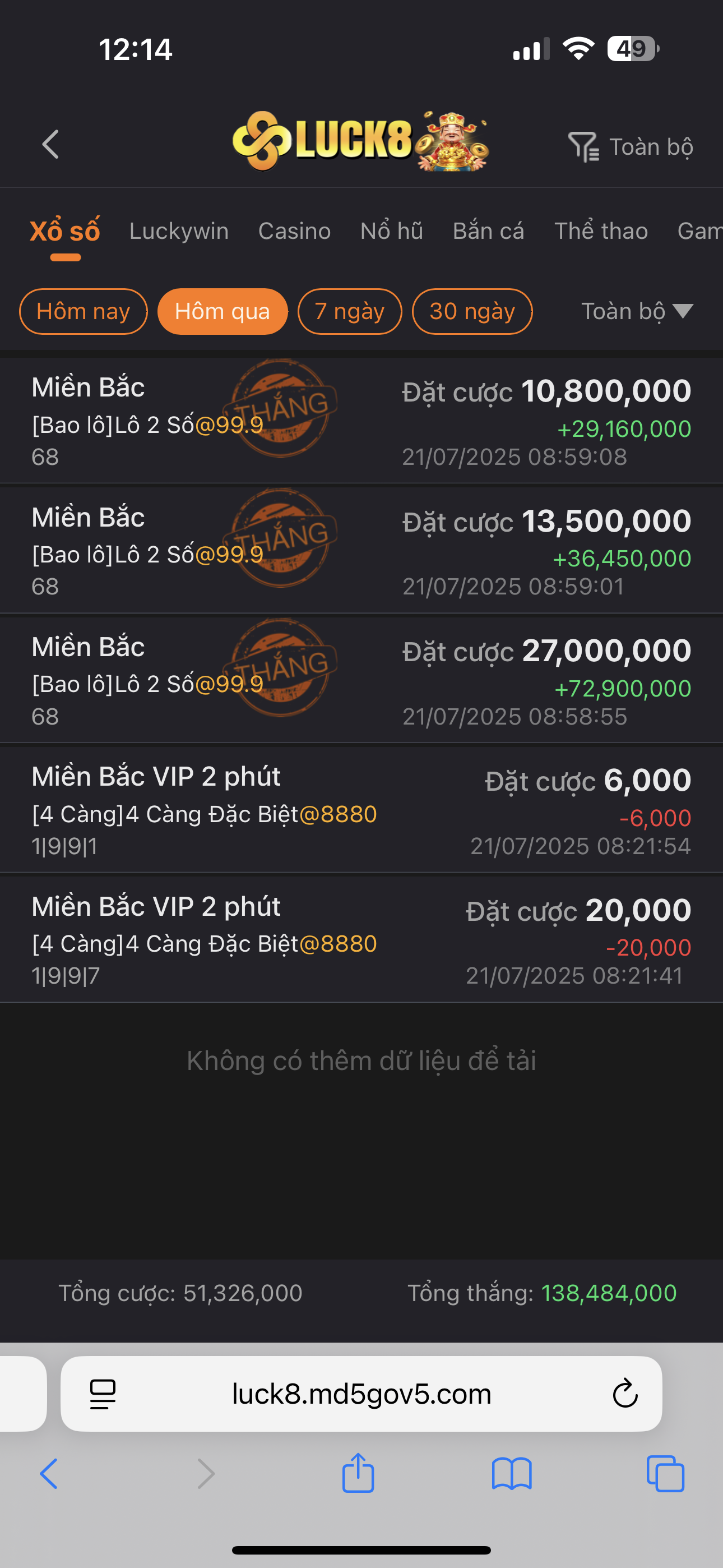Share this page from Safari toolbar

(x=358, y=1473)
